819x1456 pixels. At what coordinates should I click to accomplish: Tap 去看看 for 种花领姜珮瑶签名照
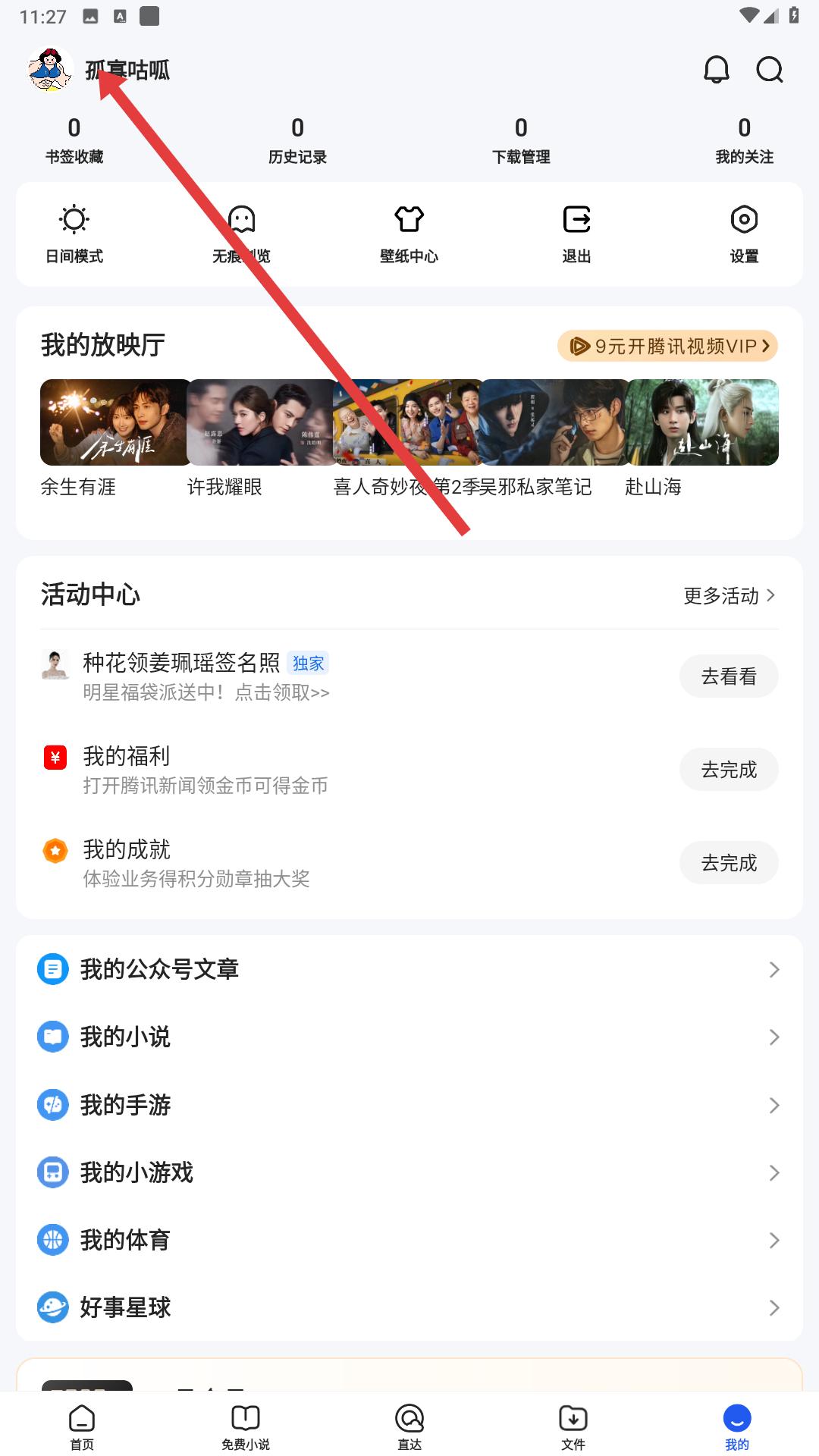728,676
